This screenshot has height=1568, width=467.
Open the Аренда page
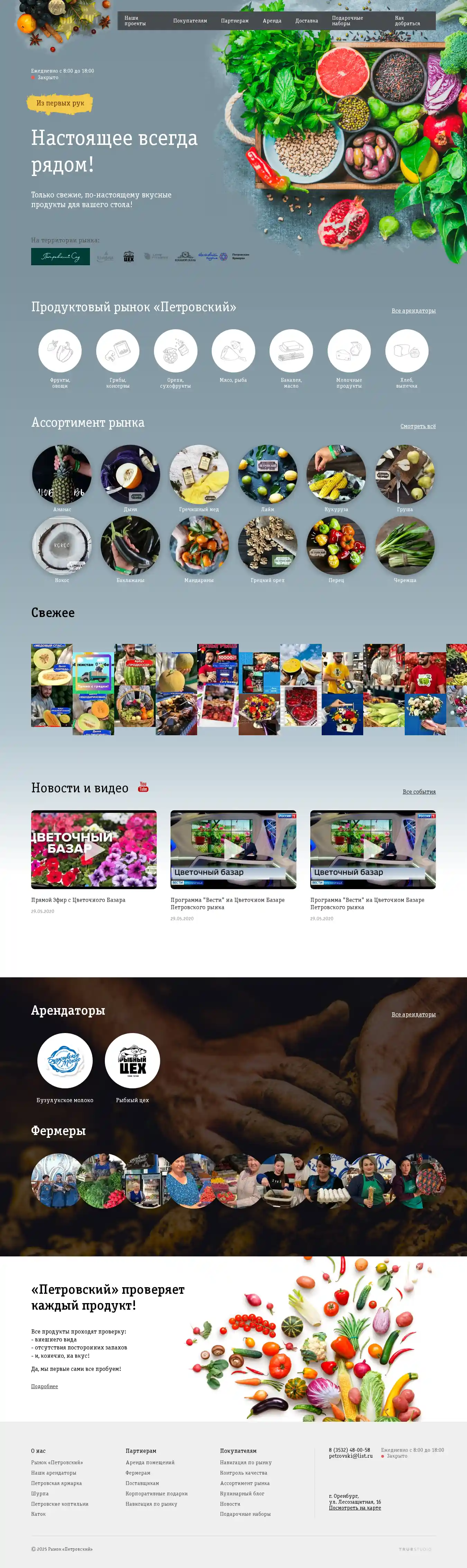[x=272, y=21]
